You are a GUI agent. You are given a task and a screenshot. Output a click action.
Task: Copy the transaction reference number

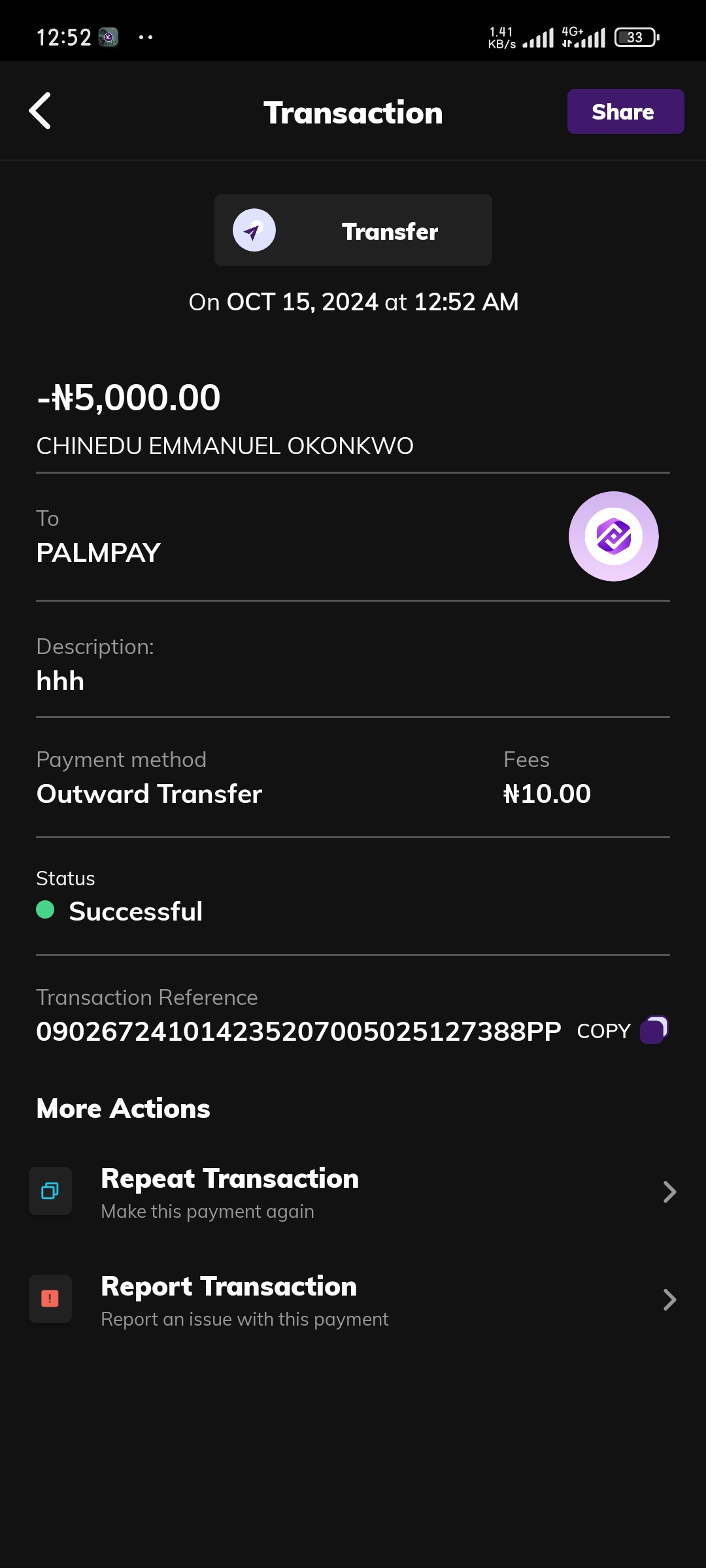pyautogui.click(x=622, y=1031)
